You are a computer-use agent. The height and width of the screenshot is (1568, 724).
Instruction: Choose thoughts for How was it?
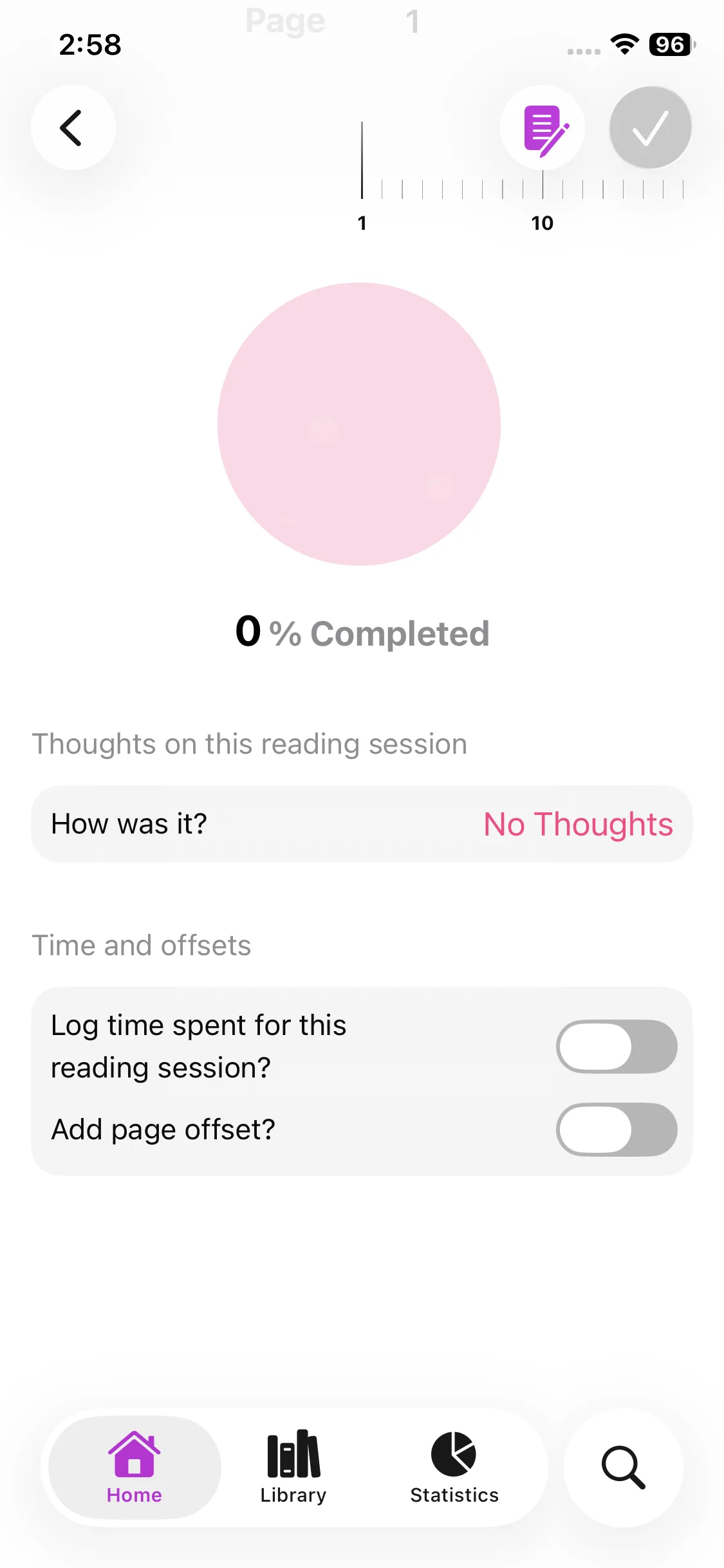[x=577, y=824]
